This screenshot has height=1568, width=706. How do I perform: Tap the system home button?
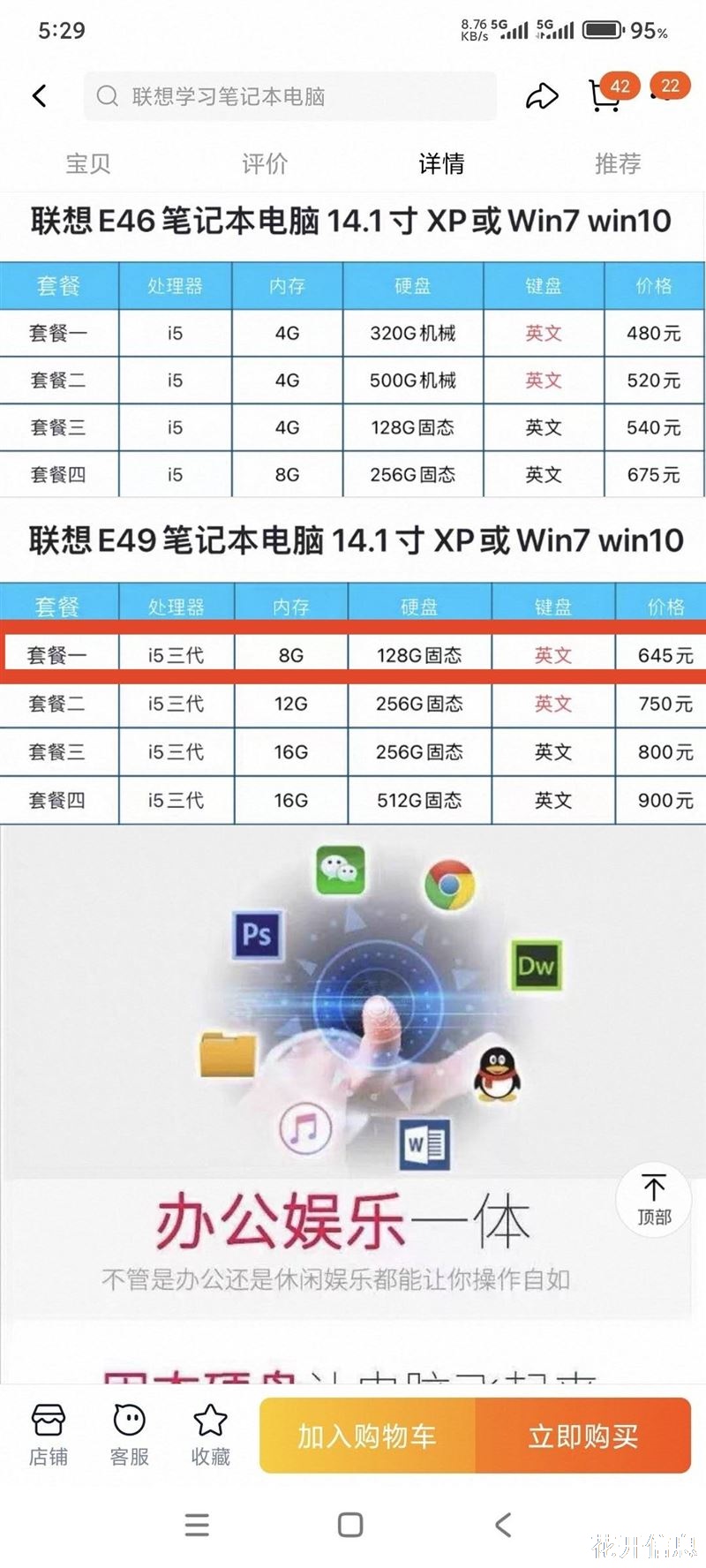350,1525
